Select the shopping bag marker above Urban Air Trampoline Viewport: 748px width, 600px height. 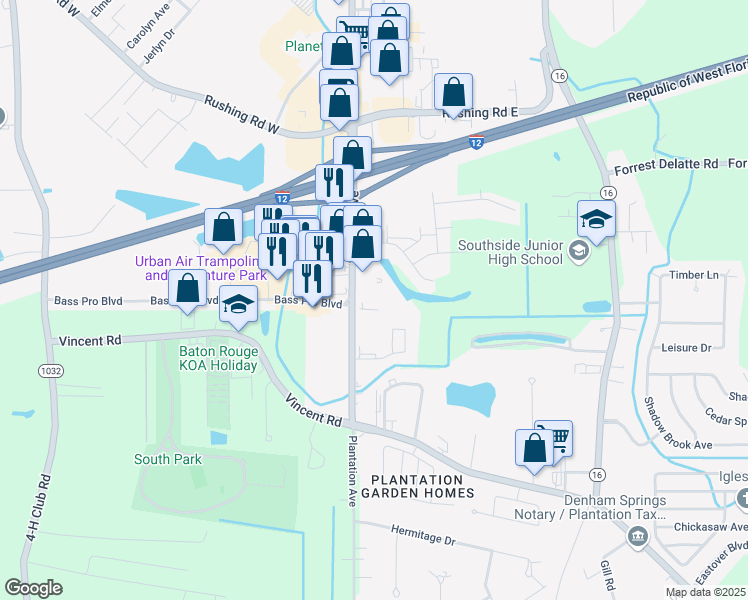(x=223, y=227)
